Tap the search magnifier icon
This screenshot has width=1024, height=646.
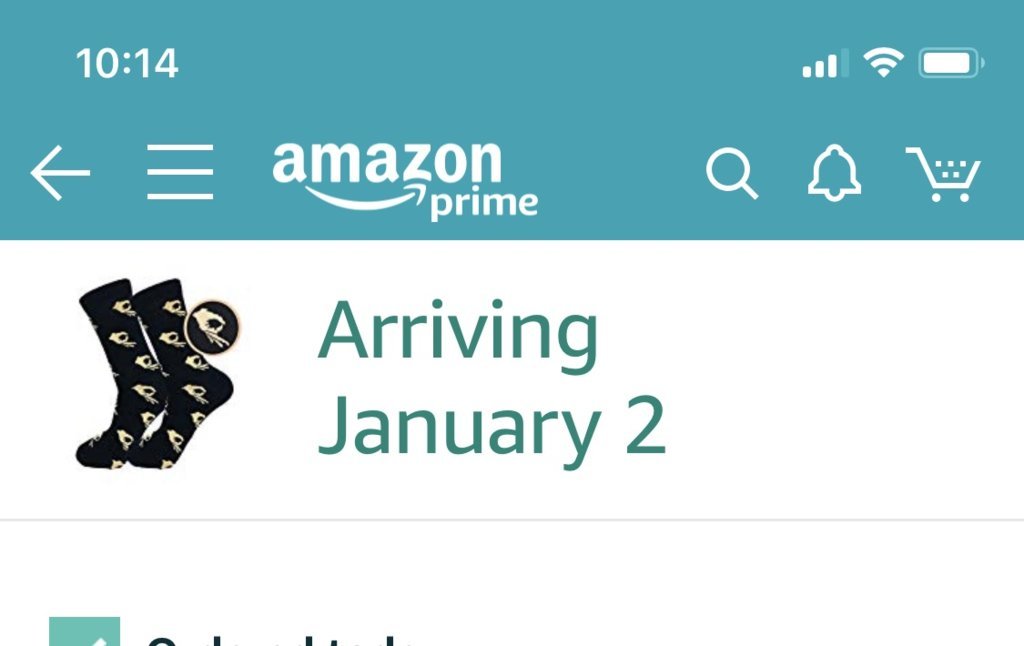732,174
